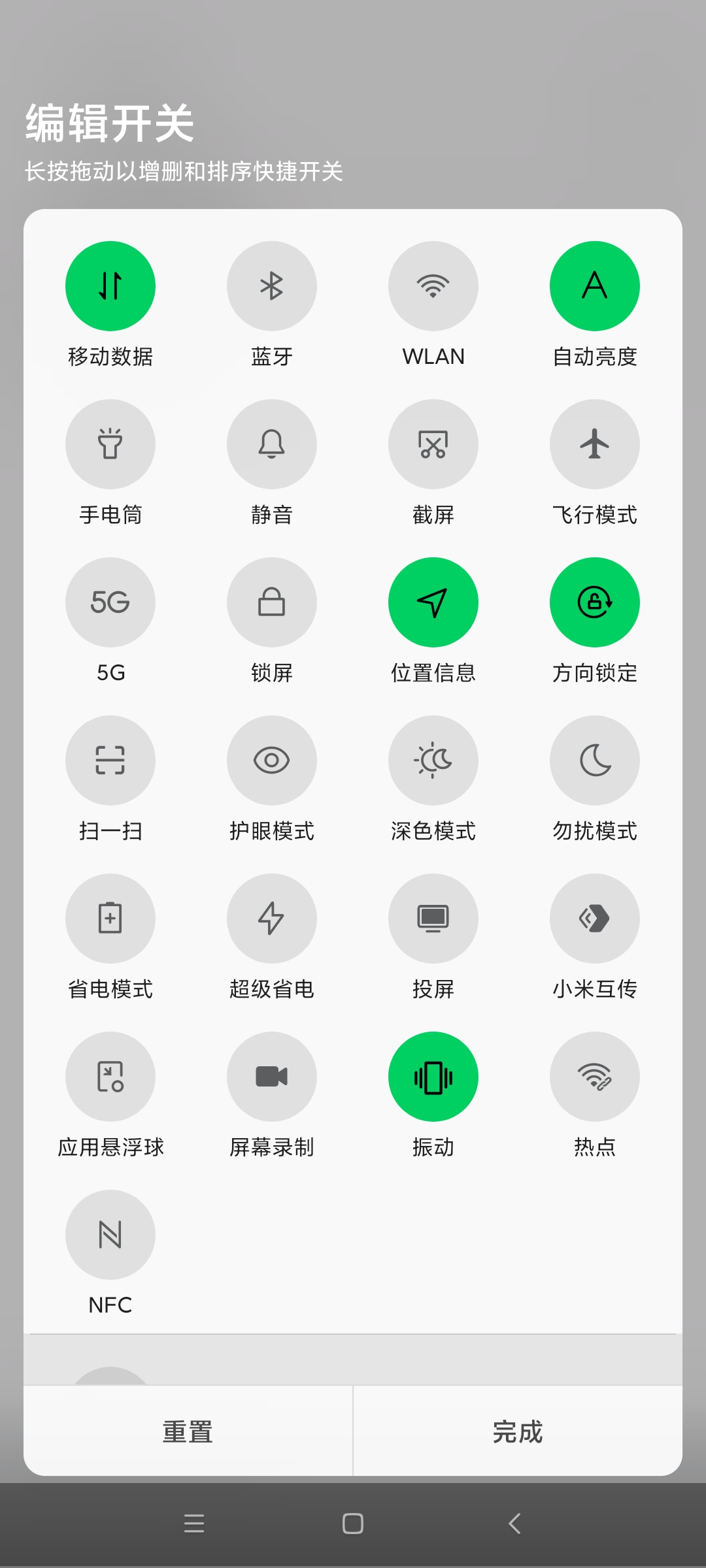Image resolution: width=706 pixels, height=1568 pixels.
Task: Tap the 小米互传 Mi Share tile
Action: pyautogui.click(x=595, y=919)
